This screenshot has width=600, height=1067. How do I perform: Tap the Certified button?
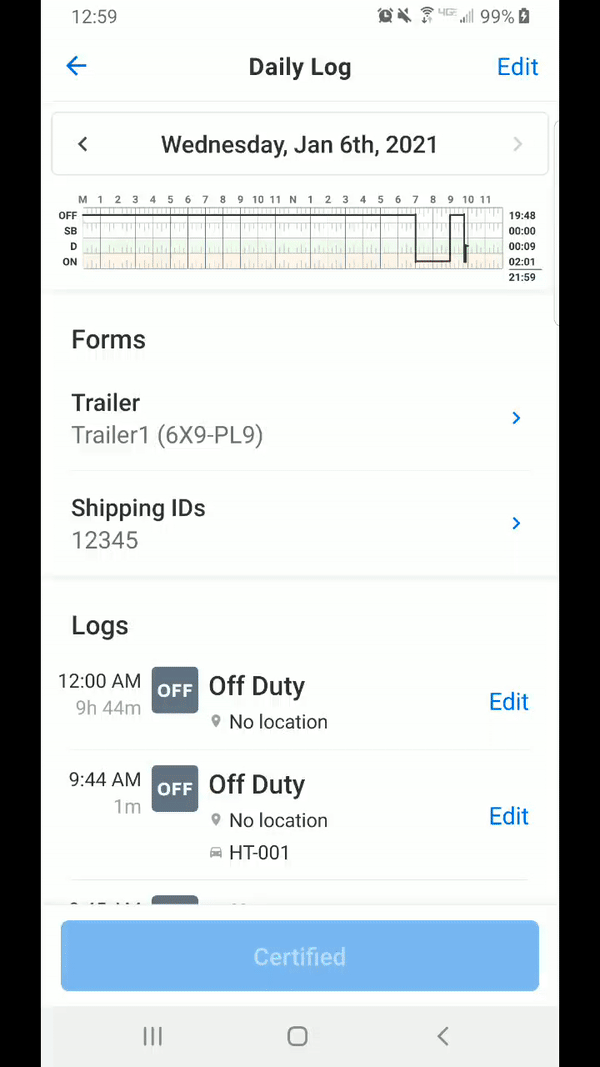(300, 957)
